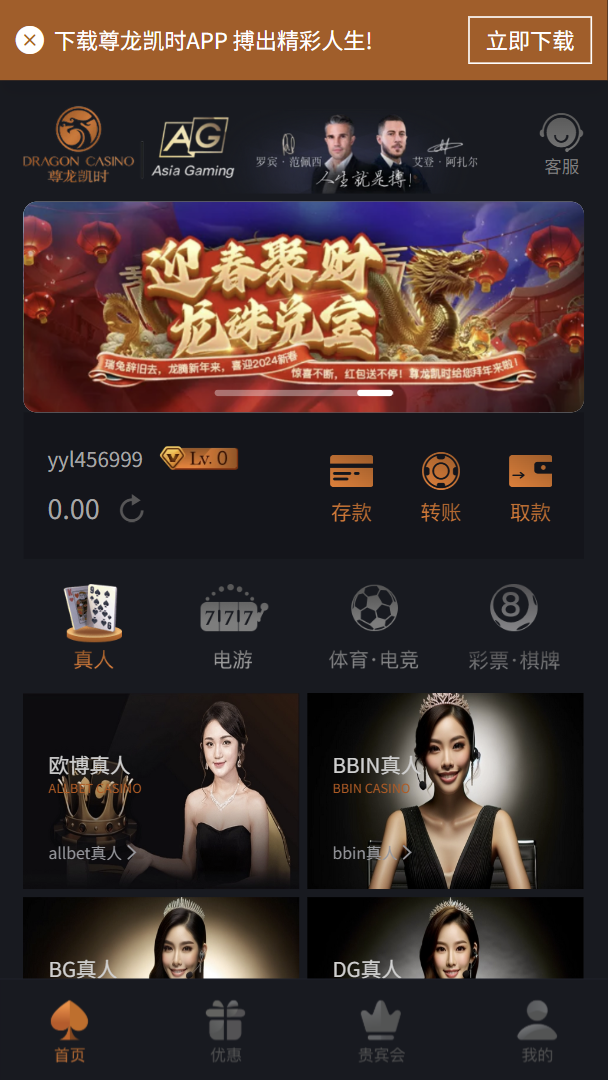
Task: Open 存款 deposit
Action: pyautogui.click(x=351, y=488)
